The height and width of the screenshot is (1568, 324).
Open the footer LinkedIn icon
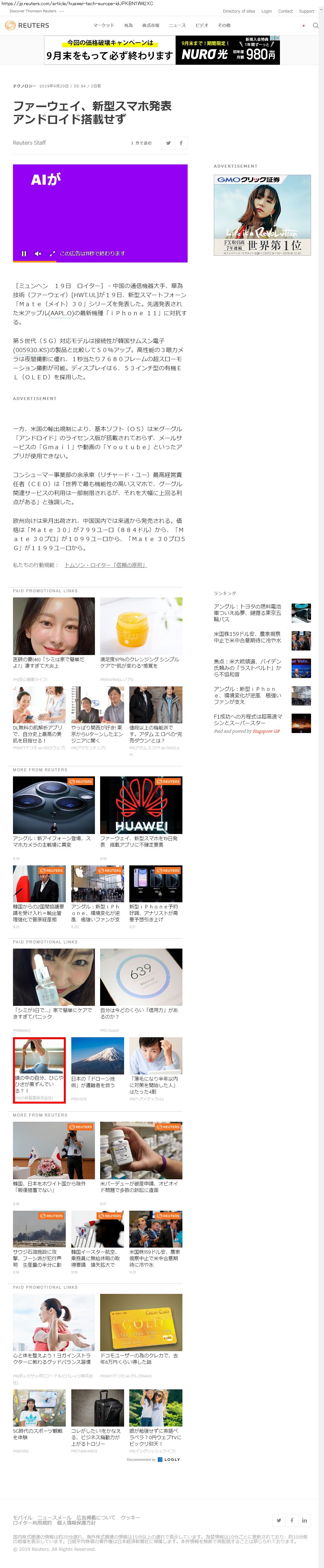[x=305, y=1520]
